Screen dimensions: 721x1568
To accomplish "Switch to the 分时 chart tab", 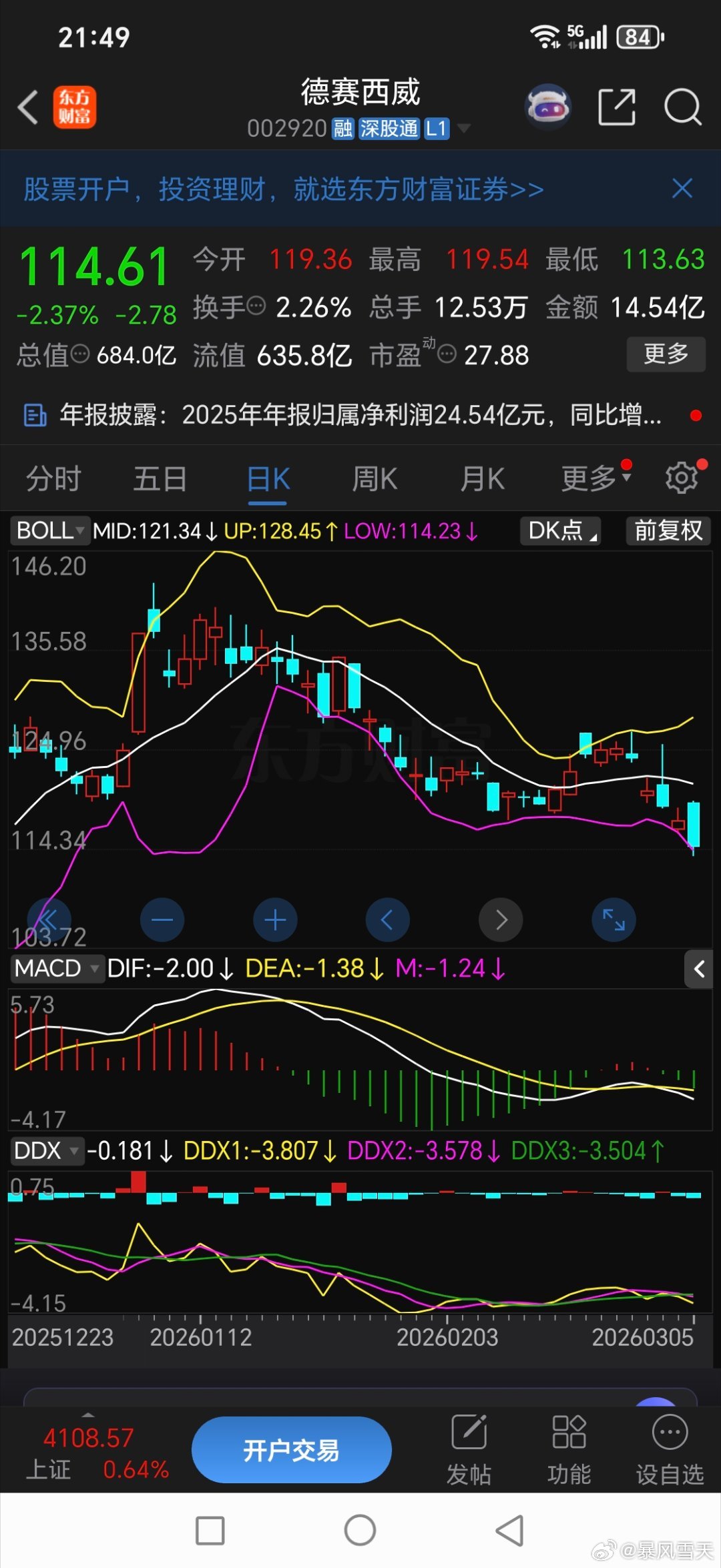I will (x=53, y=478).
